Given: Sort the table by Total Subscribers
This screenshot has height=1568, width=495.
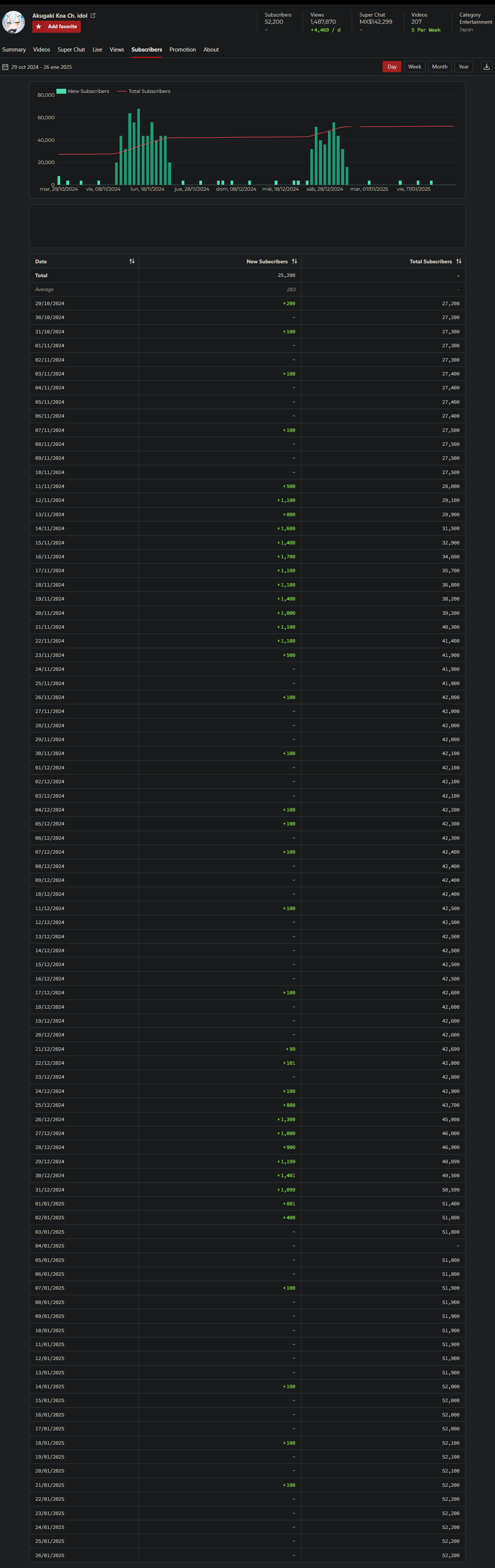Looking at the screenshot, I should pos(459,262).
